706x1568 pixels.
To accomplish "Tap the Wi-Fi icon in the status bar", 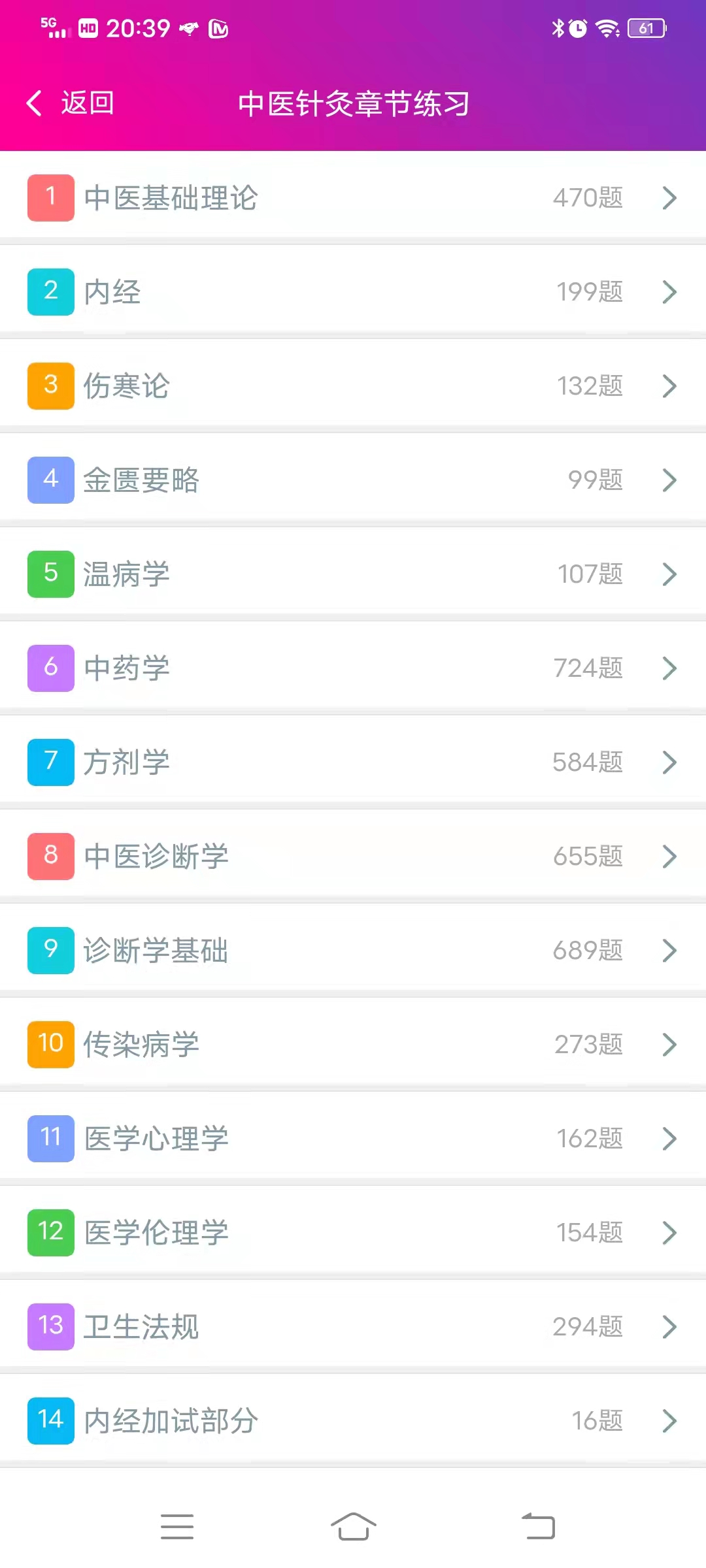I will pyautogui.click(x=608, y=29).
